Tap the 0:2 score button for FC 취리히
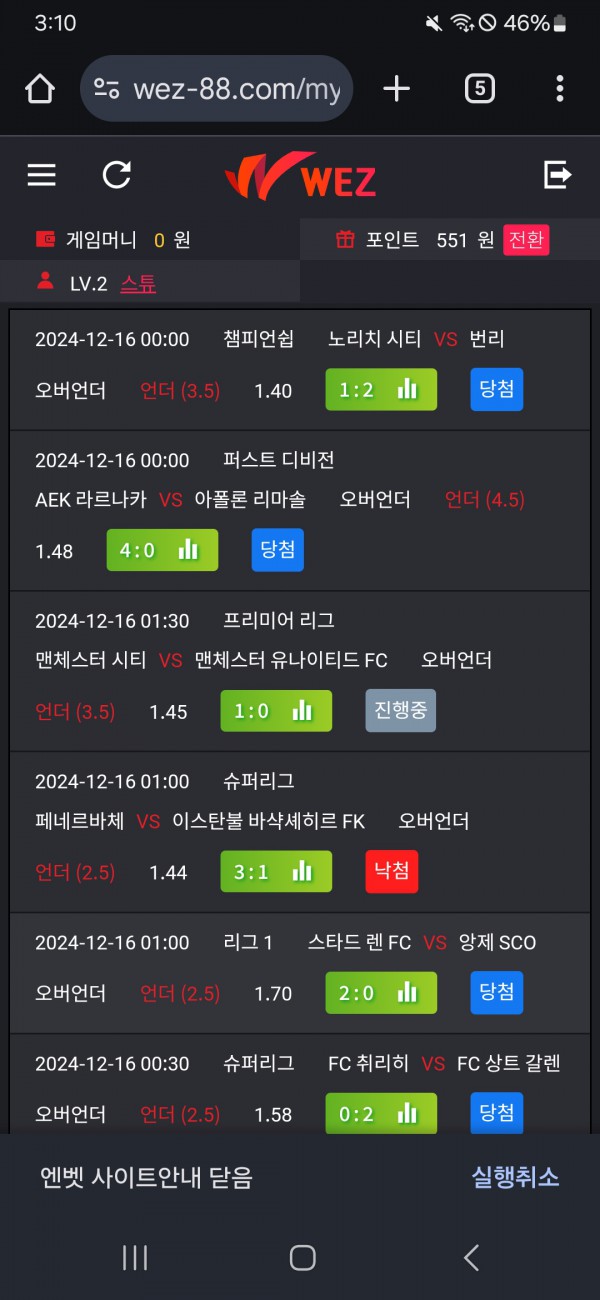 coord(381,1113)
